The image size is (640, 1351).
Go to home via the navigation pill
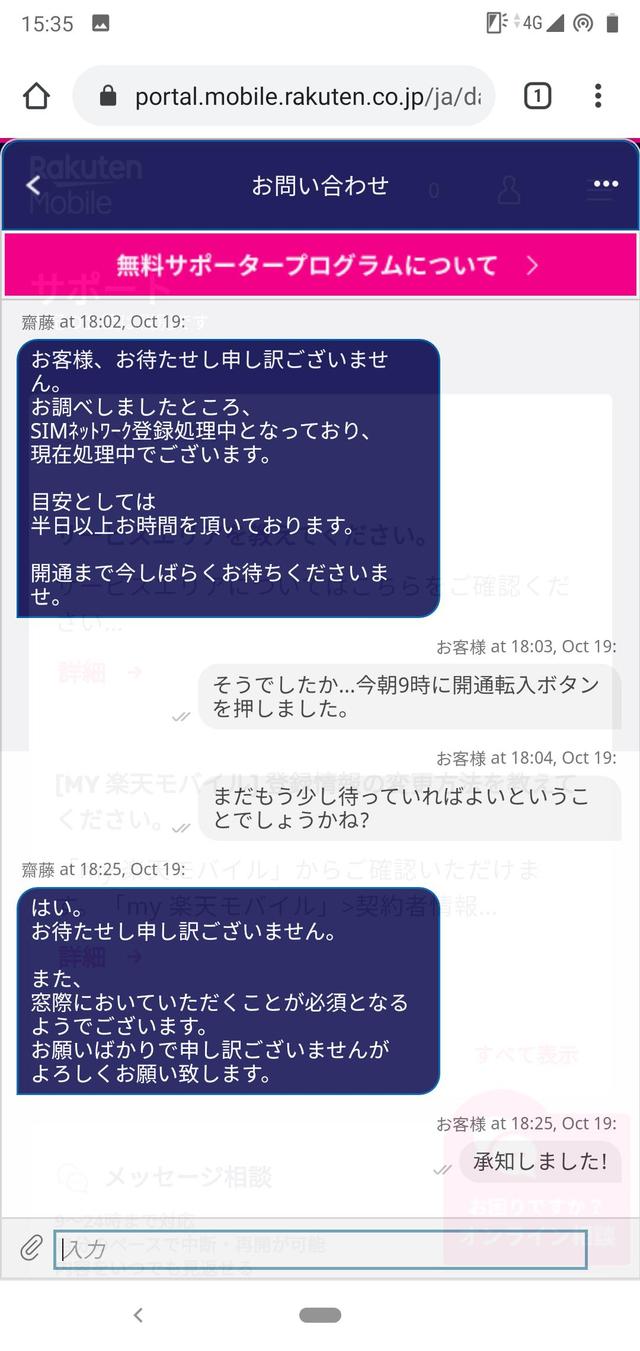320,1315
